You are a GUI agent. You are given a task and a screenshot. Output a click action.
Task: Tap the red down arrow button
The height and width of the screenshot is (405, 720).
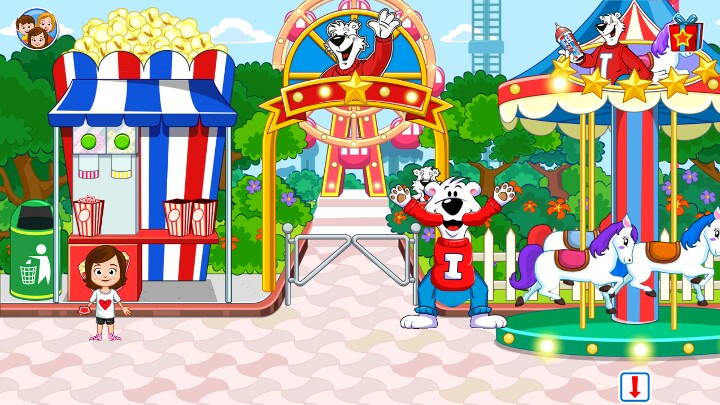coord(634,386)
